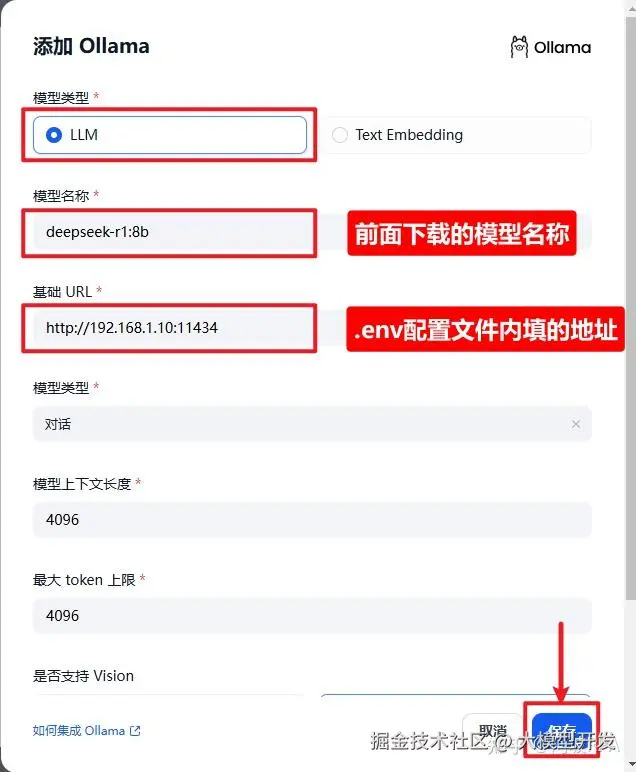Tap the base URL input field
The width and height of the screenshot is (636, 772).
point(175,327)
